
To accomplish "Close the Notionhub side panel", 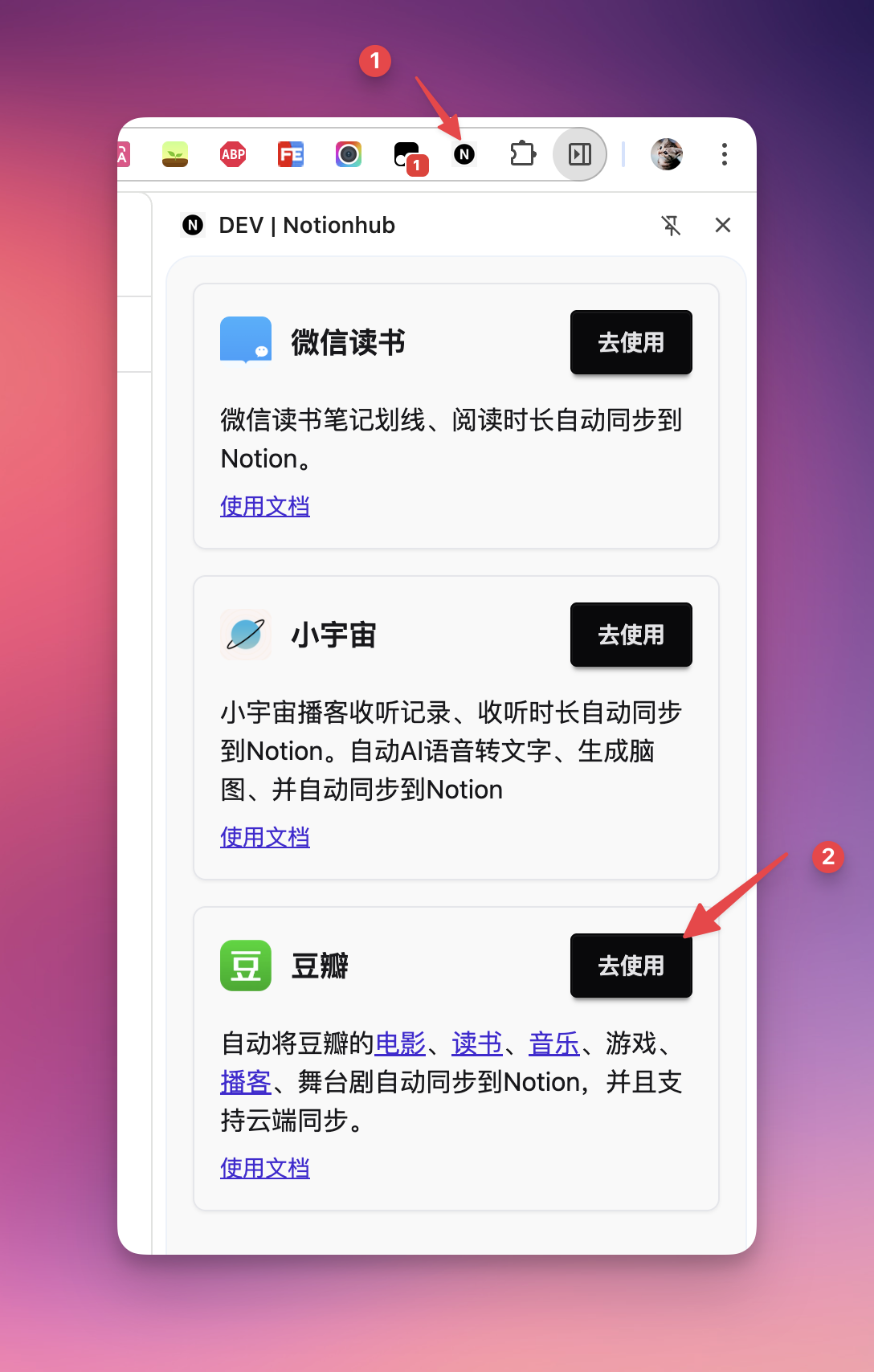I will pos(723,226).
